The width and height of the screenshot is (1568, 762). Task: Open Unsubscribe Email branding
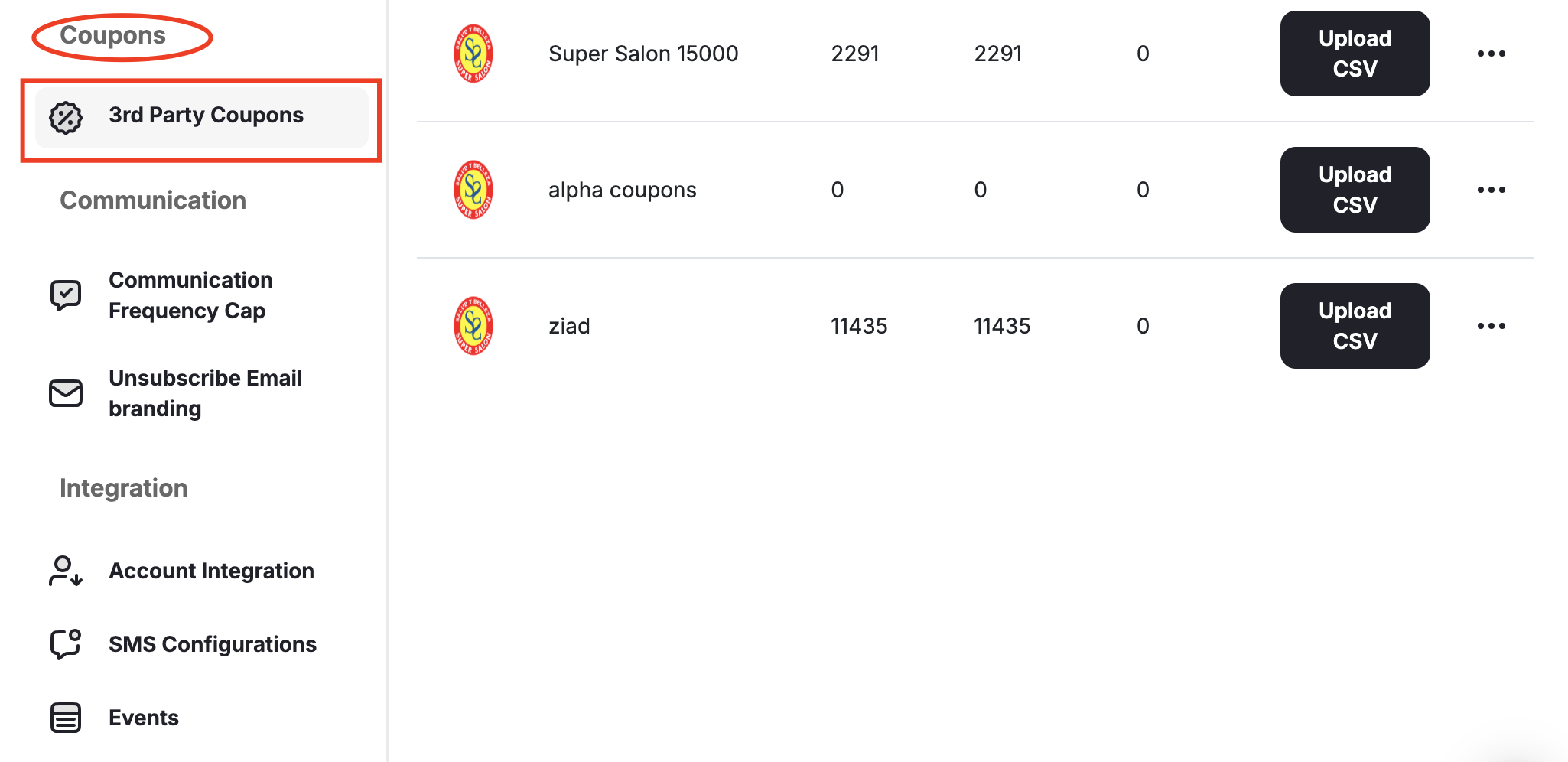point(203,393)
